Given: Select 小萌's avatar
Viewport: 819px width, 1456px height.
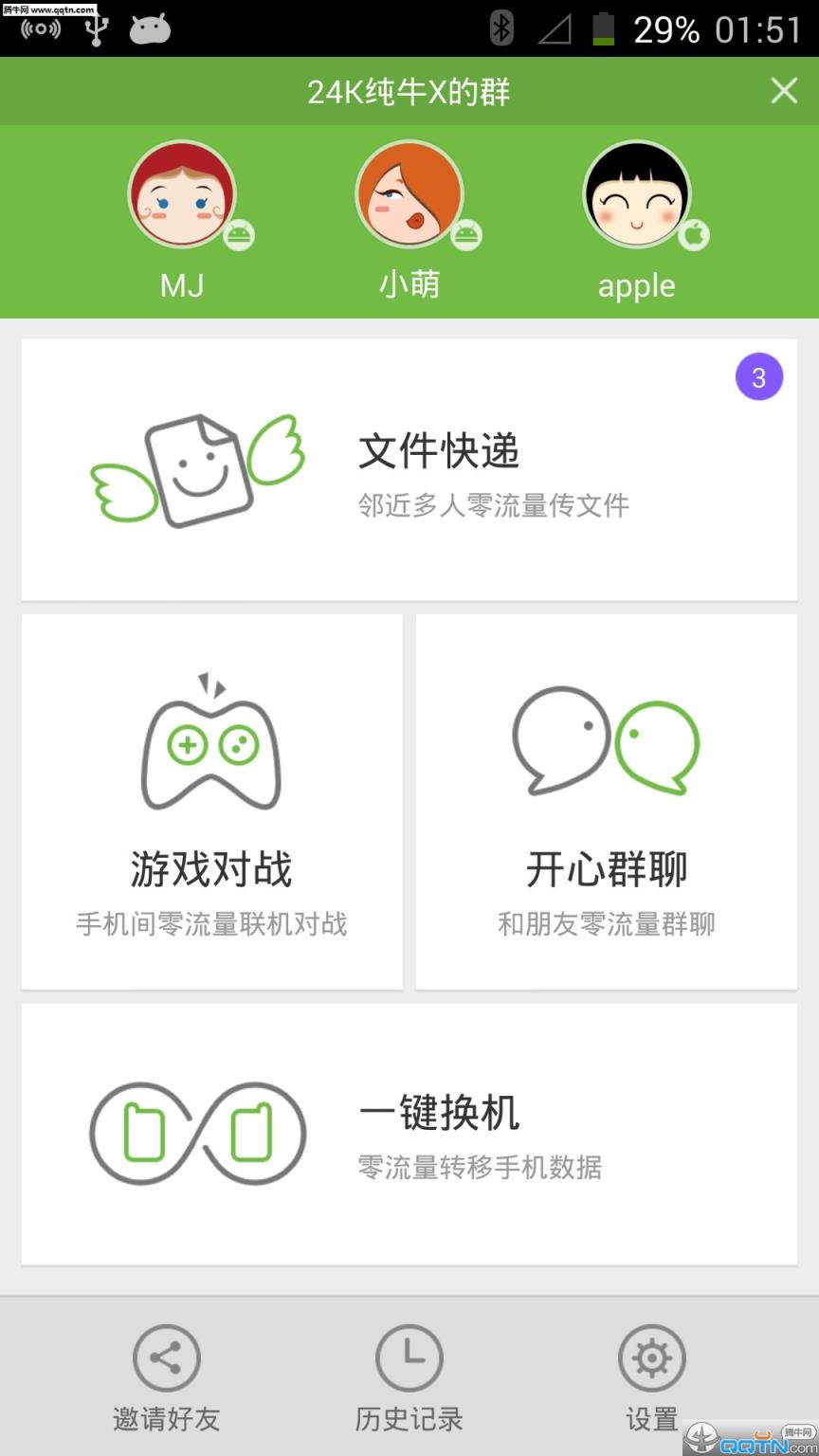Looking at the screenshot, I should [409, 193].
